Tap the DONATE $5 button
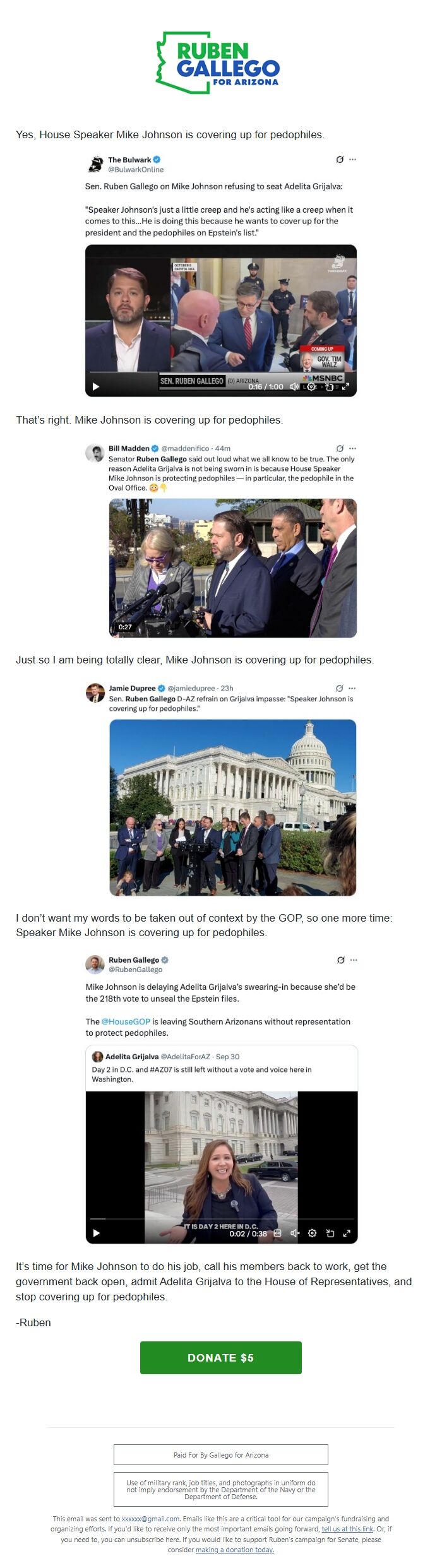The height and width of the screenshot is (1568, 442). tap(220, 1357)
